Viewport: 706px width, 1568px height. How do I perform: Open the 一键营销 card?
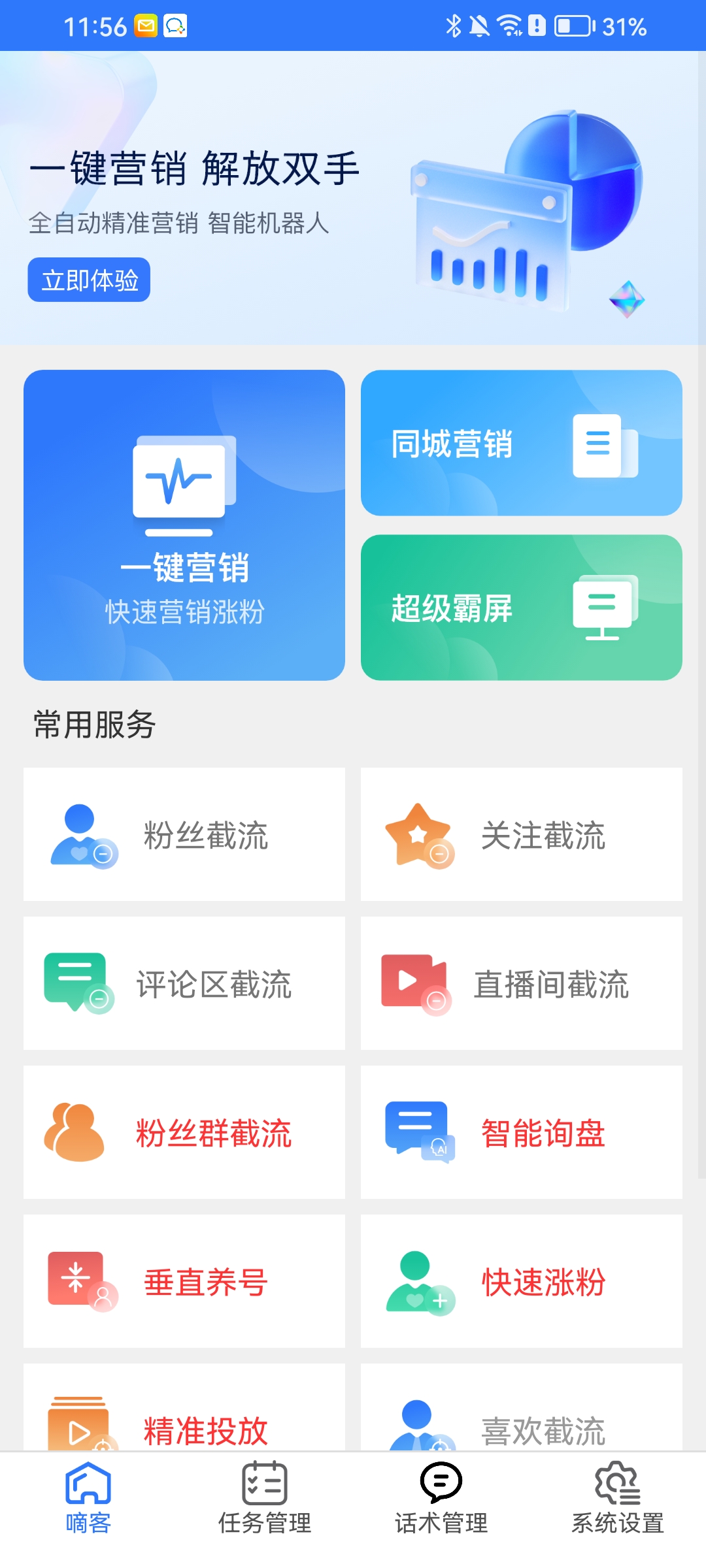pyautogui.click(x=184, y=525)
